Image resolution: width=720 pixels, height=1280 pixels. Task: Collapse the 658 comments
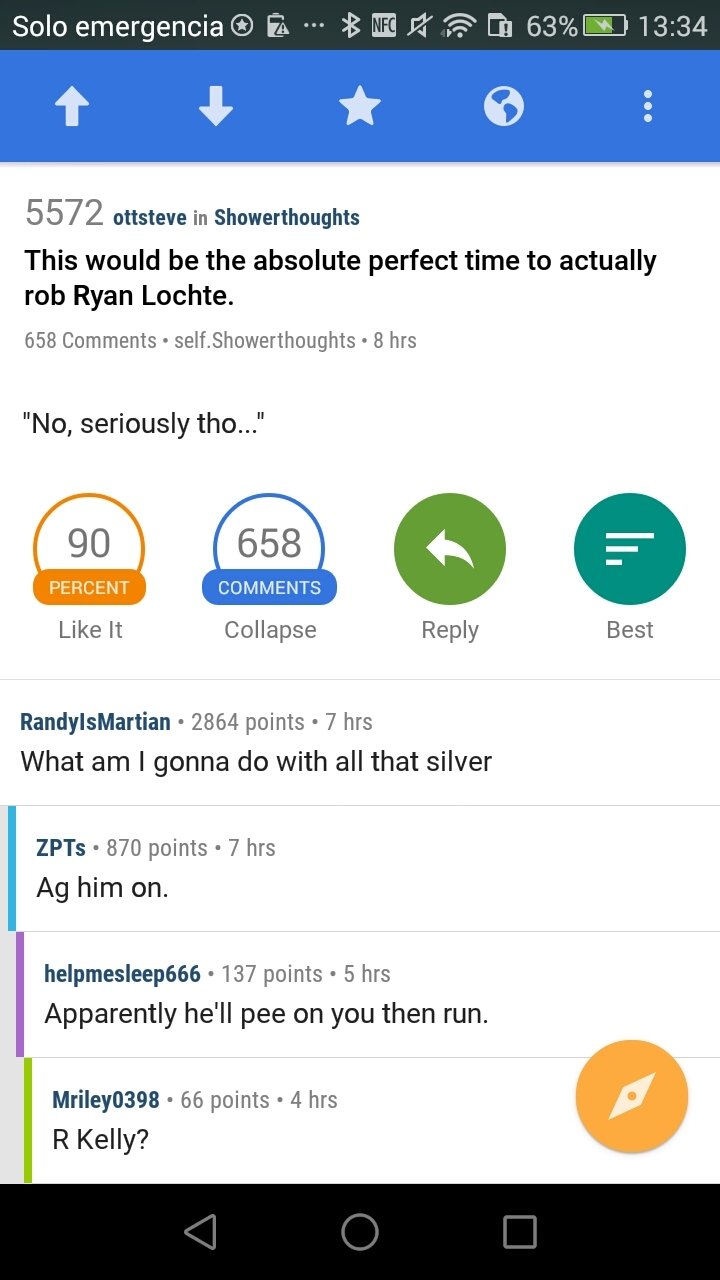click(270, 549)
